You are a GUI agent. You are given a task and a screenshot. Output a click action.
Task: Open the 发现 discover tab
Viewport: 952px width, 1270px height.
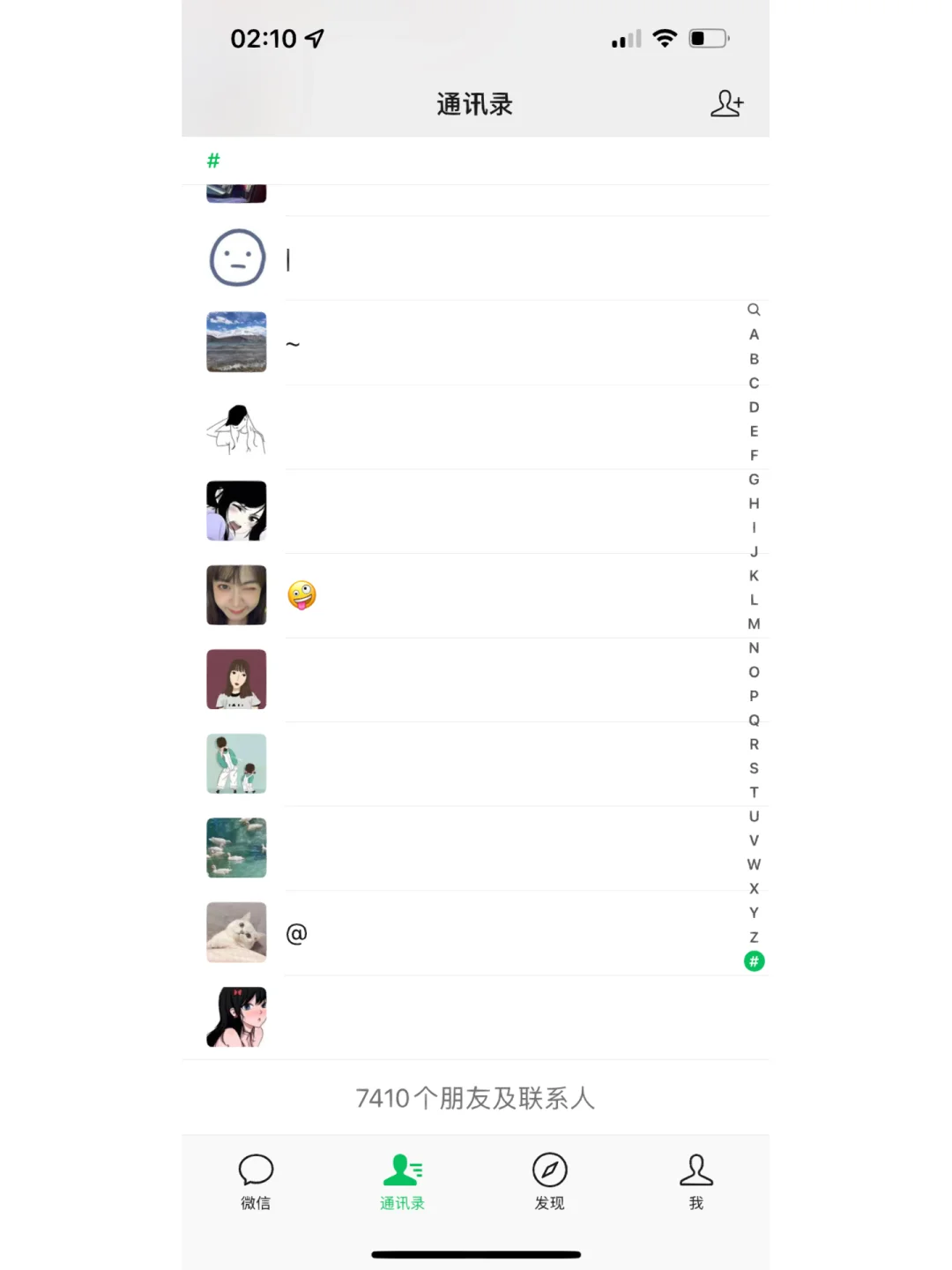(549, 1181)
